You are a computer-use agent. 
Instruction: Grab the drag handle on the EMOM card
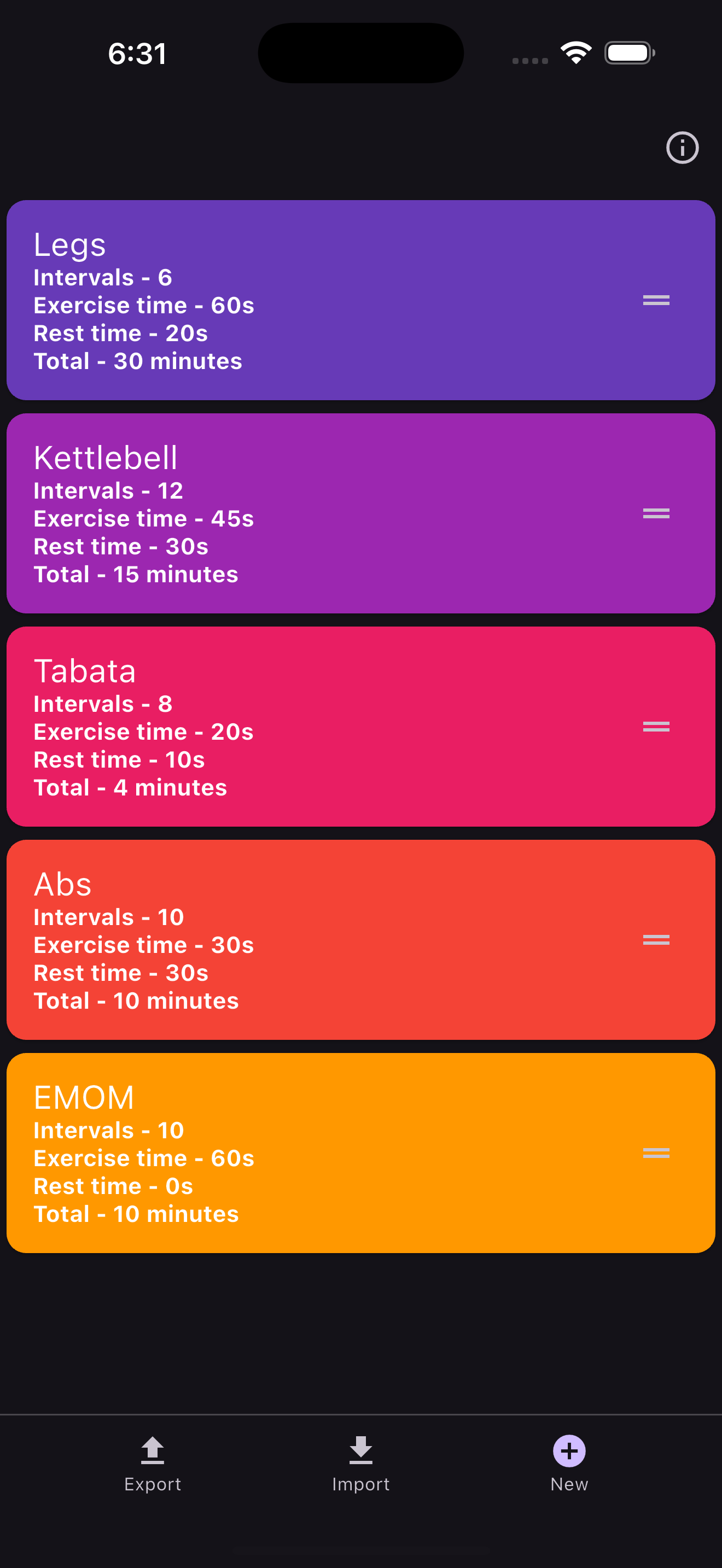655,1152
